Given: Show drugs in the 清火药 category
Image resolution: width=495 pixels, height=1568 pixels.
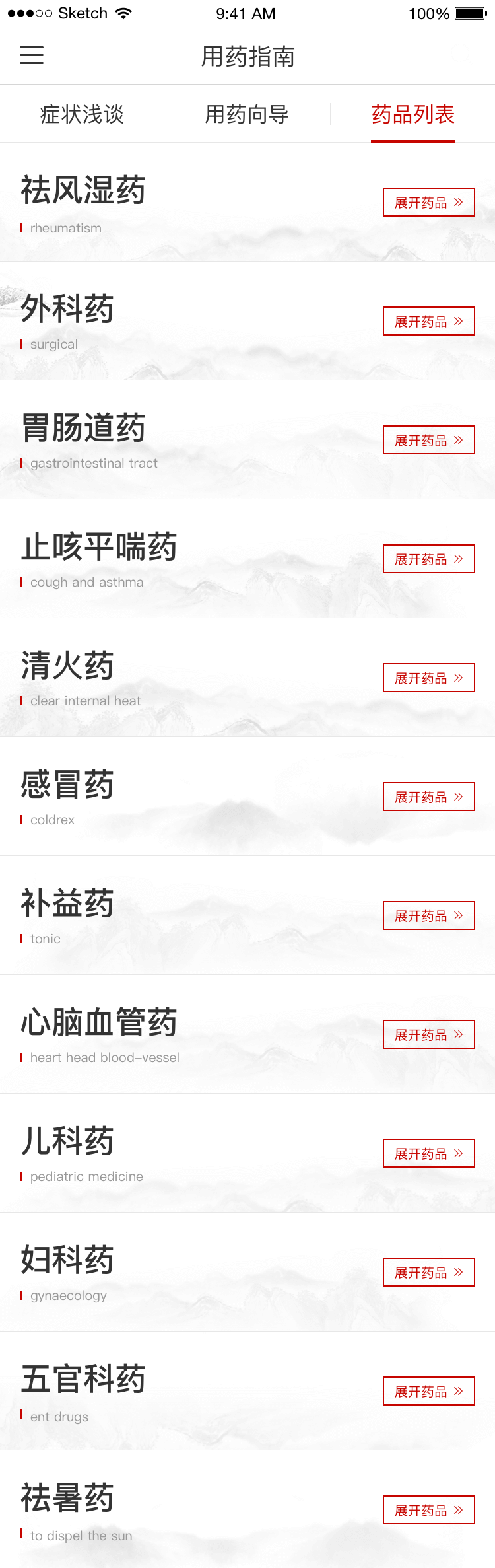Looking at the screenshot, I should click(429, 678).
